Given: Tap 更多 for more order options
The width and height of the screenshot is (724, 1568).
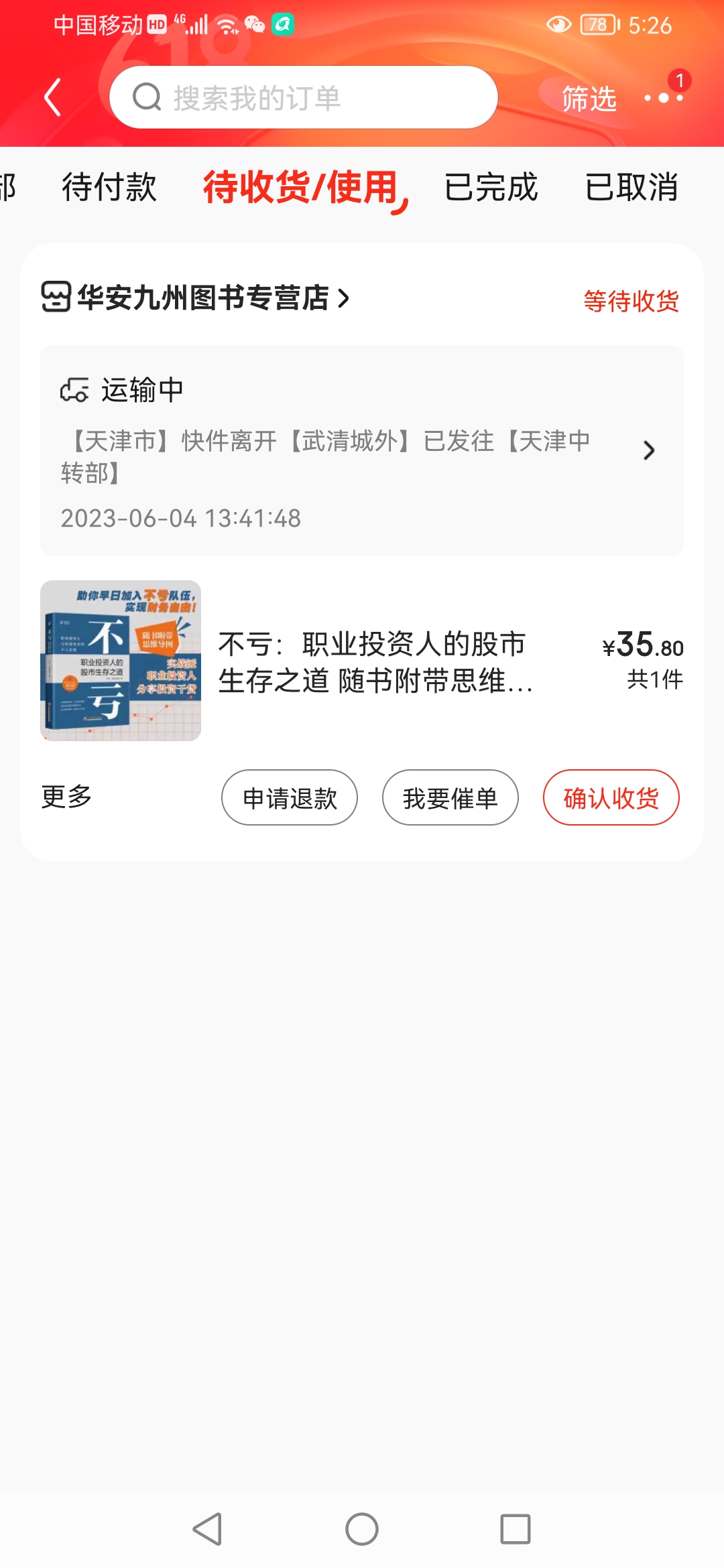Looking at the screenshot, I should tap(66, 797).
